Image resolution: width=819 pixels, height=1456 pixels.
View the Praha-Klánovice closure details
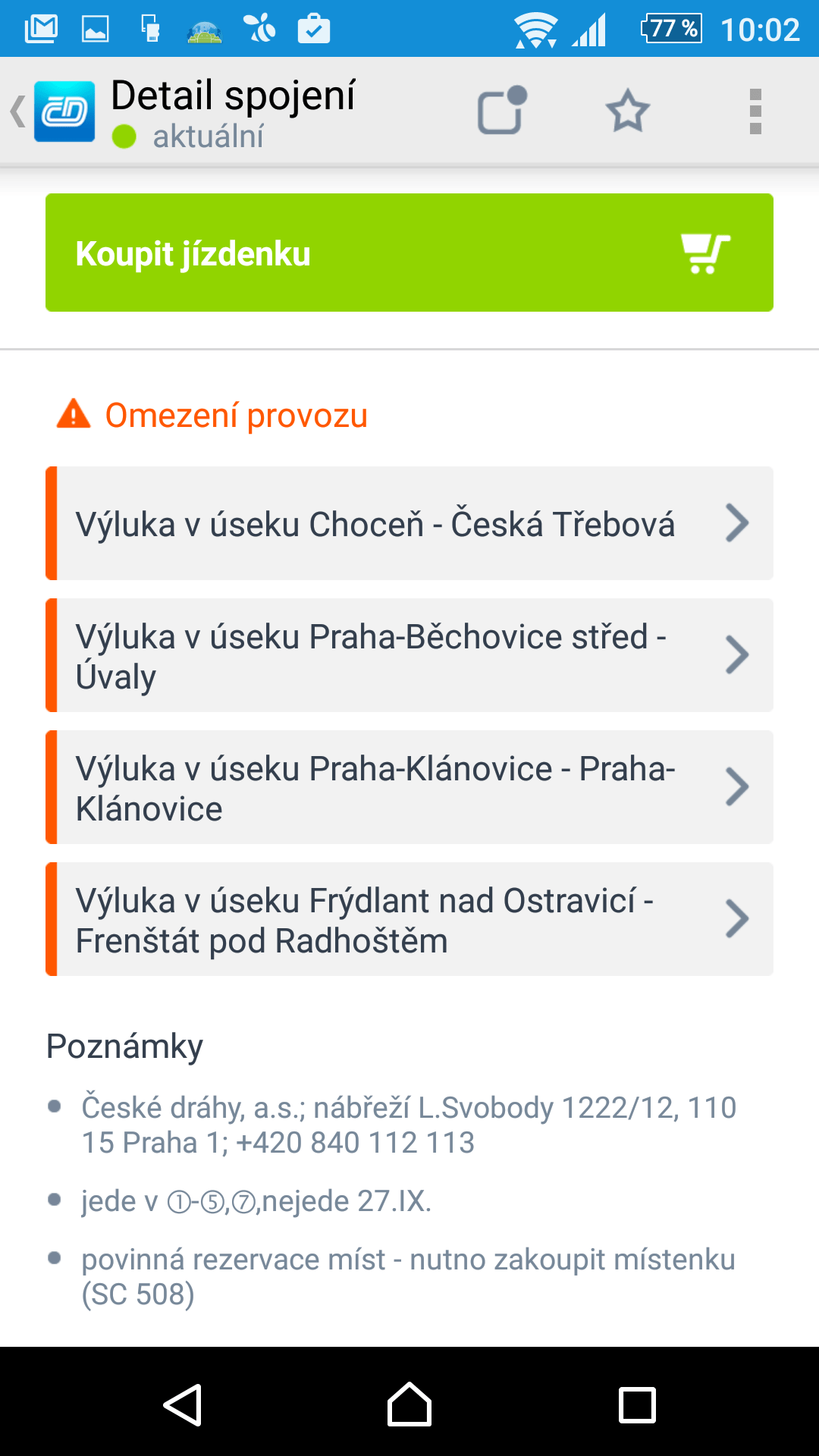pos(409,787)
